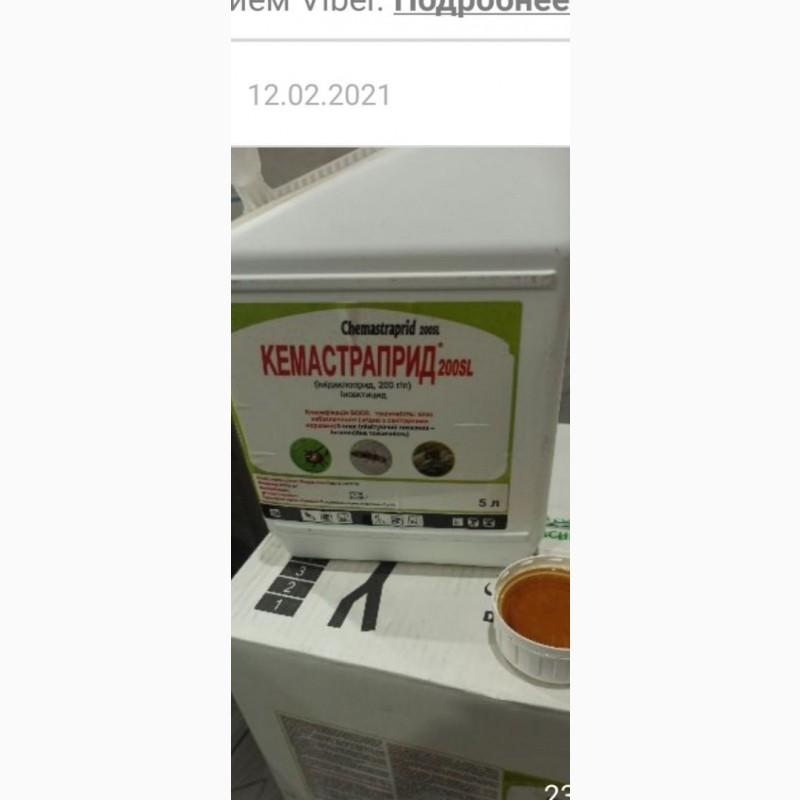Image resolution: width=800 pixels, height=800 pixels.
Task: Open the Подробнее link about Viber
Action: pyautogui.click(x=481, y=6)
